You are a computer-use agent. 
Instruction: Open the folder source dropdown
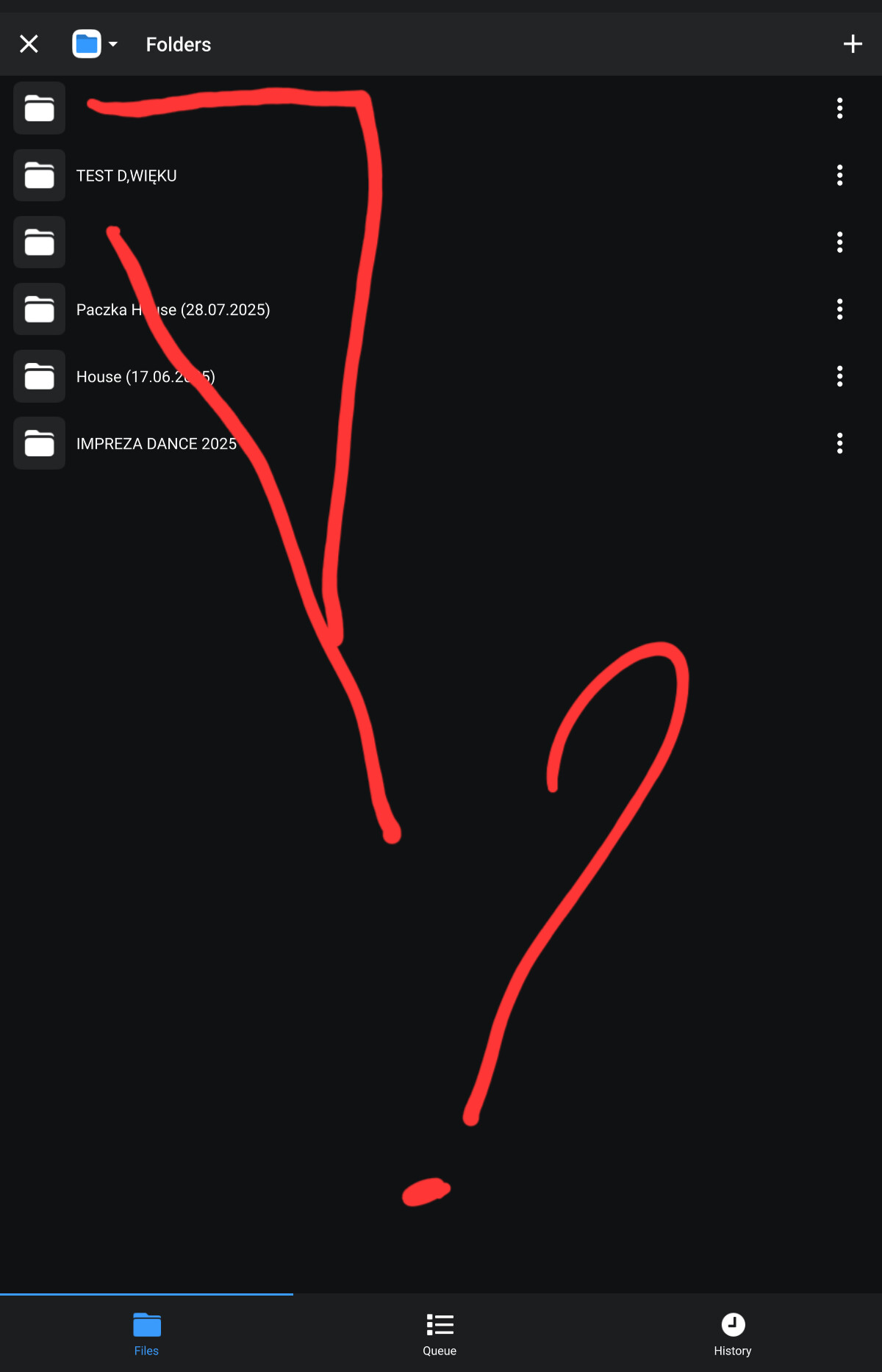tap(96, 44)
